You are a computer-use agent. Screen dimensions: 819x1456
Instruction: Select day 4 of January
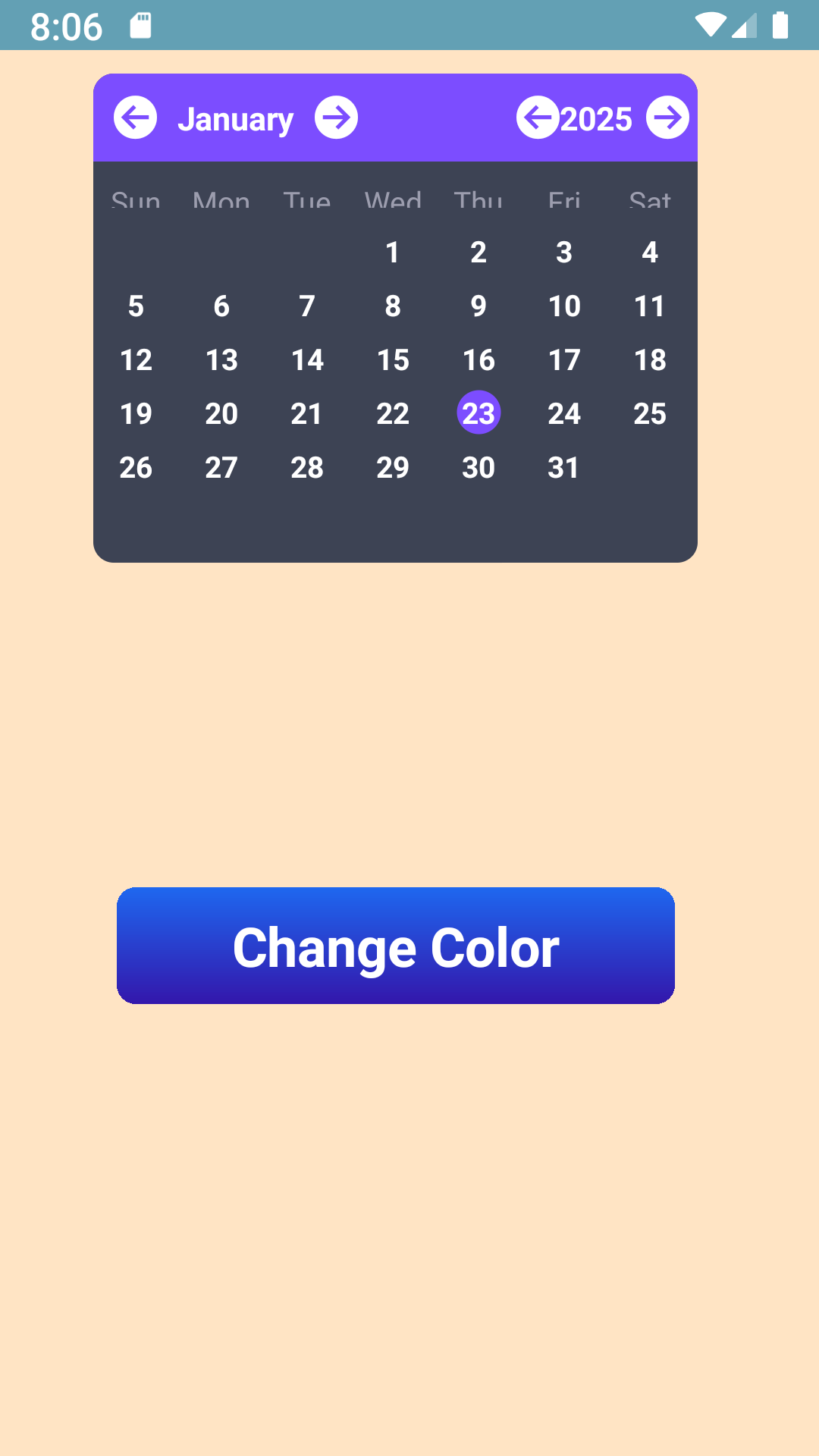650,253
